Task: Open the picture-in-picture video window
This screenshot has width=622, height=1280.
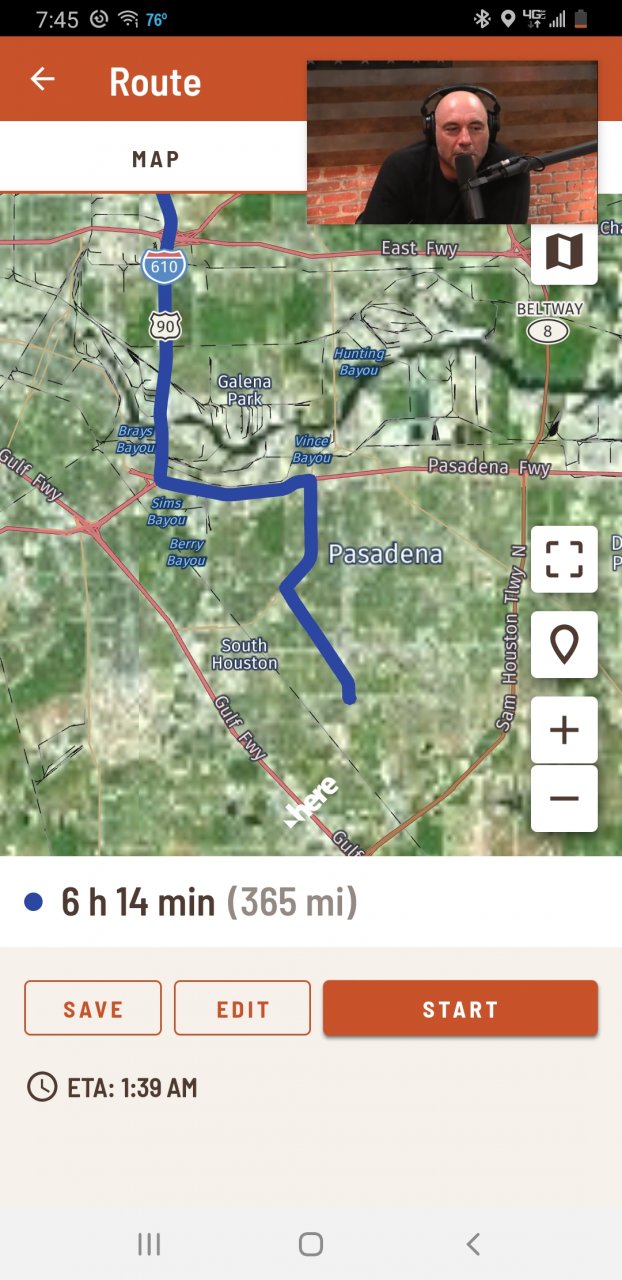Action: 452,142
